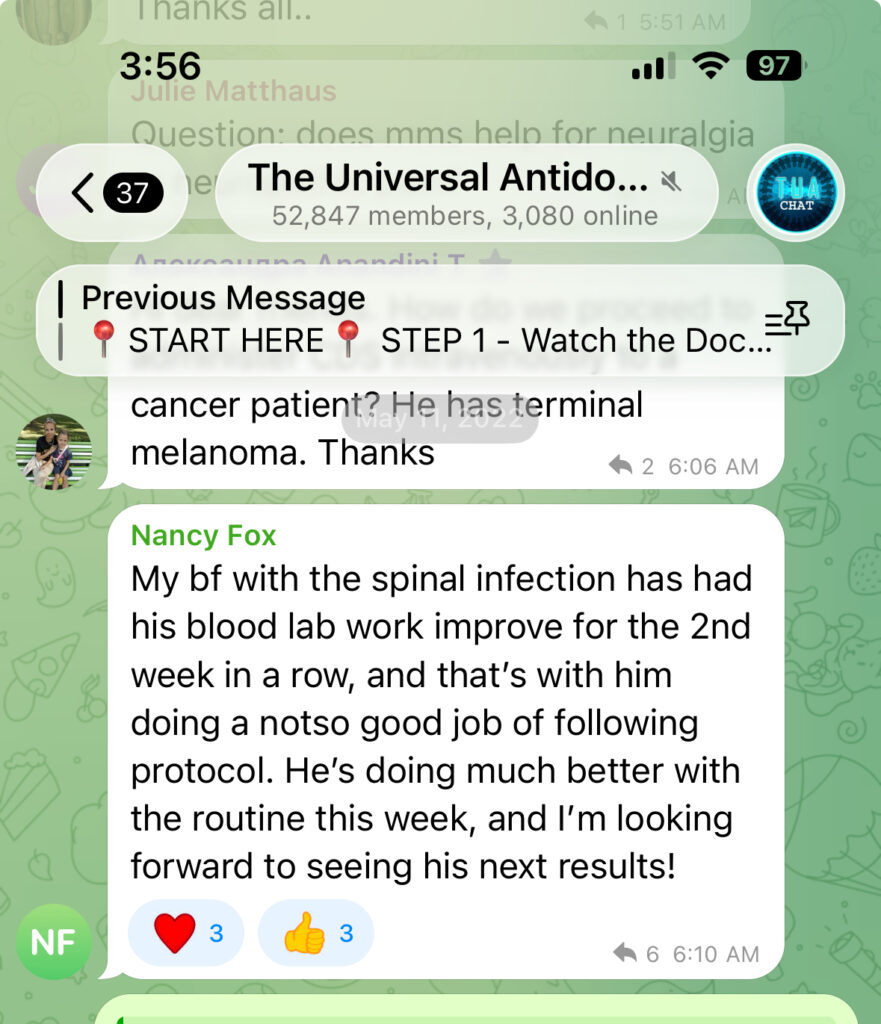This screenshot has height=1024, width=881.
Task: Open Nancy Fox's name link
Action: (203, 536)
